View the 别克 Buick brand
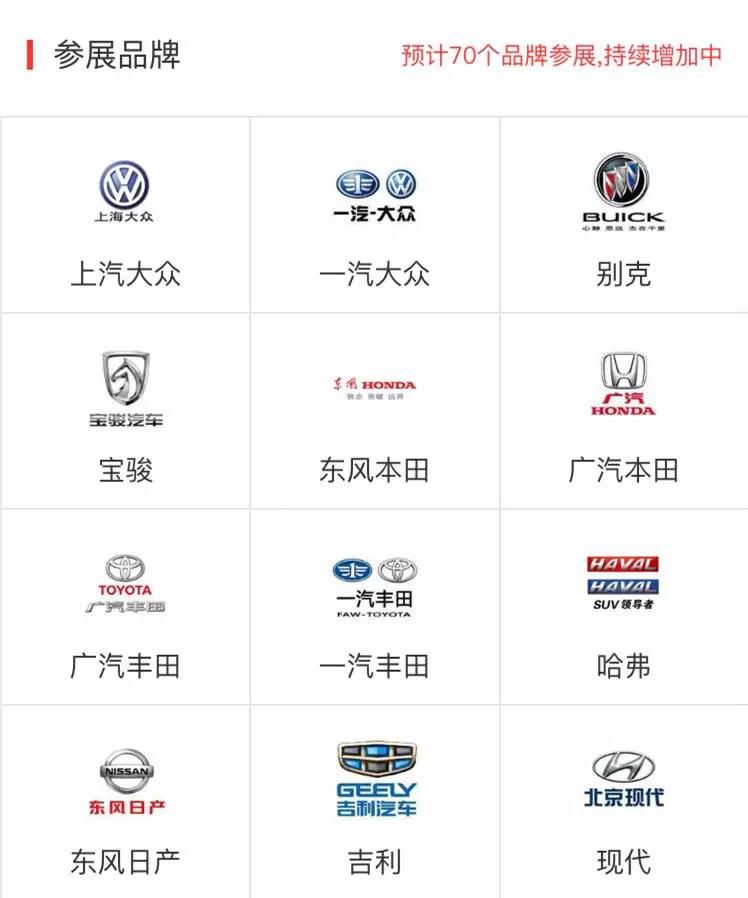Screen dimensions: 748x898 pos(623,215)
